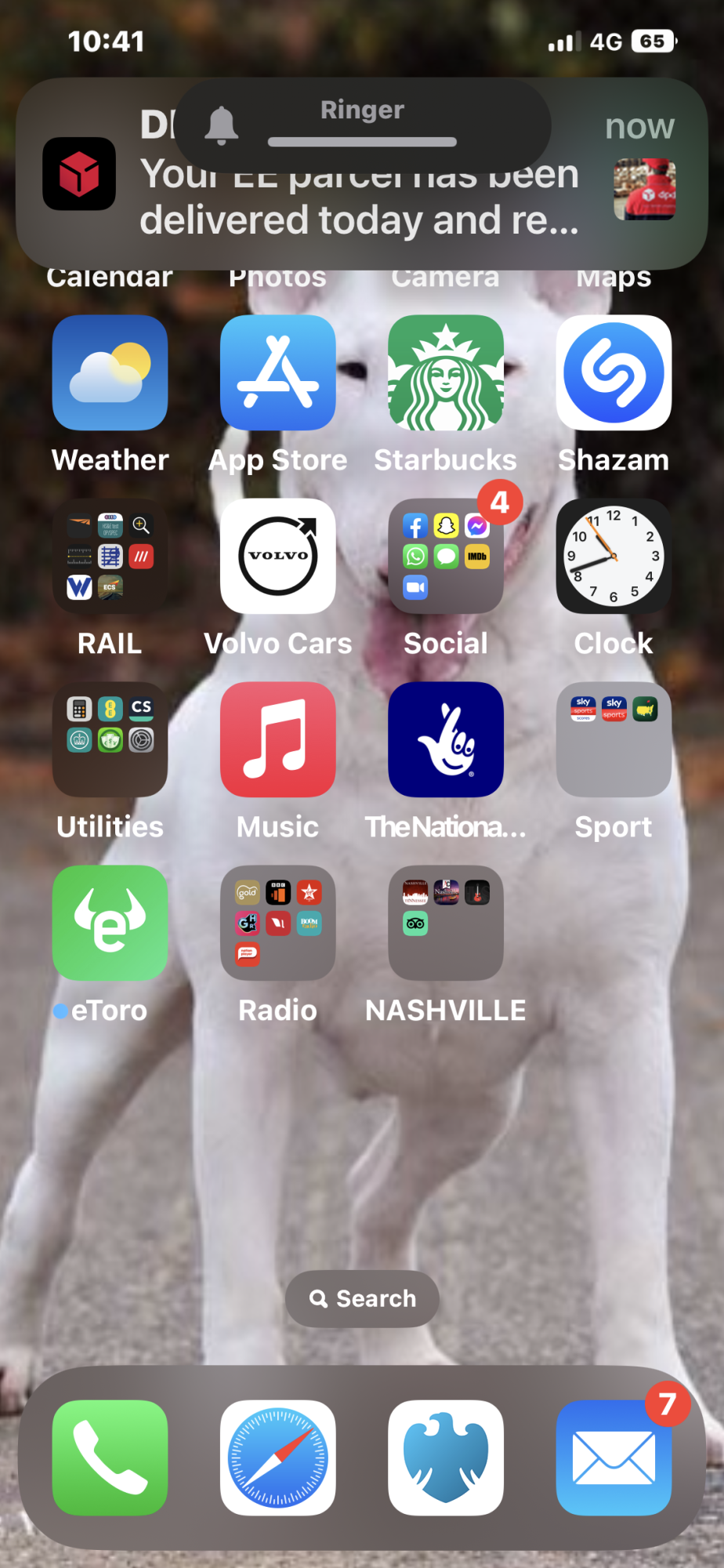Viewport: 724px width, 1568px height.
Task: Open the NASHVILLE folder
Action: (x=445, y=923)
